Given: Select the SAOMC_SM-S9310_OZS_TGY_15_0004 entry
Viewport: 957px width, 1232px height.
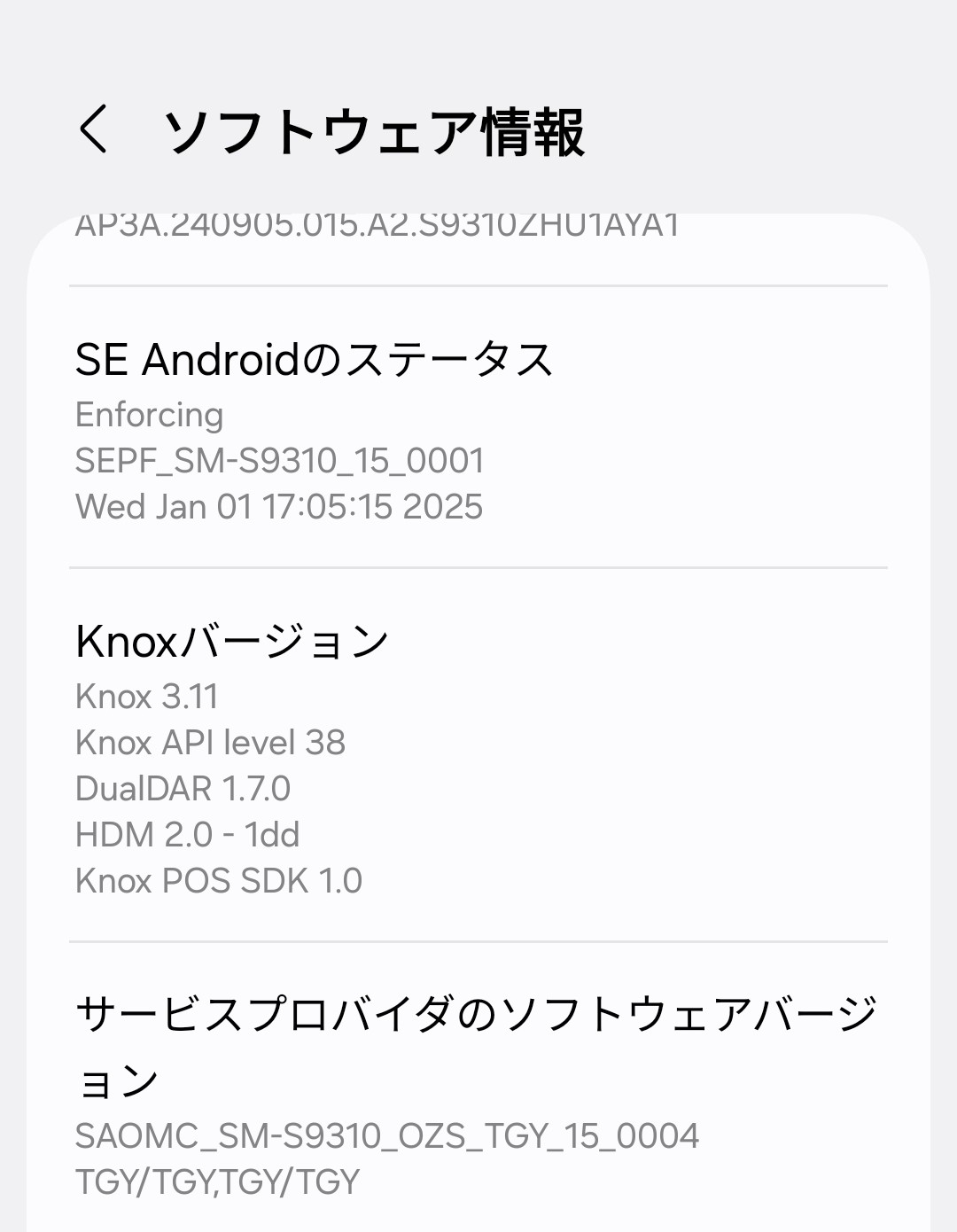Looking at the screenshot, I should (387, 1135).
